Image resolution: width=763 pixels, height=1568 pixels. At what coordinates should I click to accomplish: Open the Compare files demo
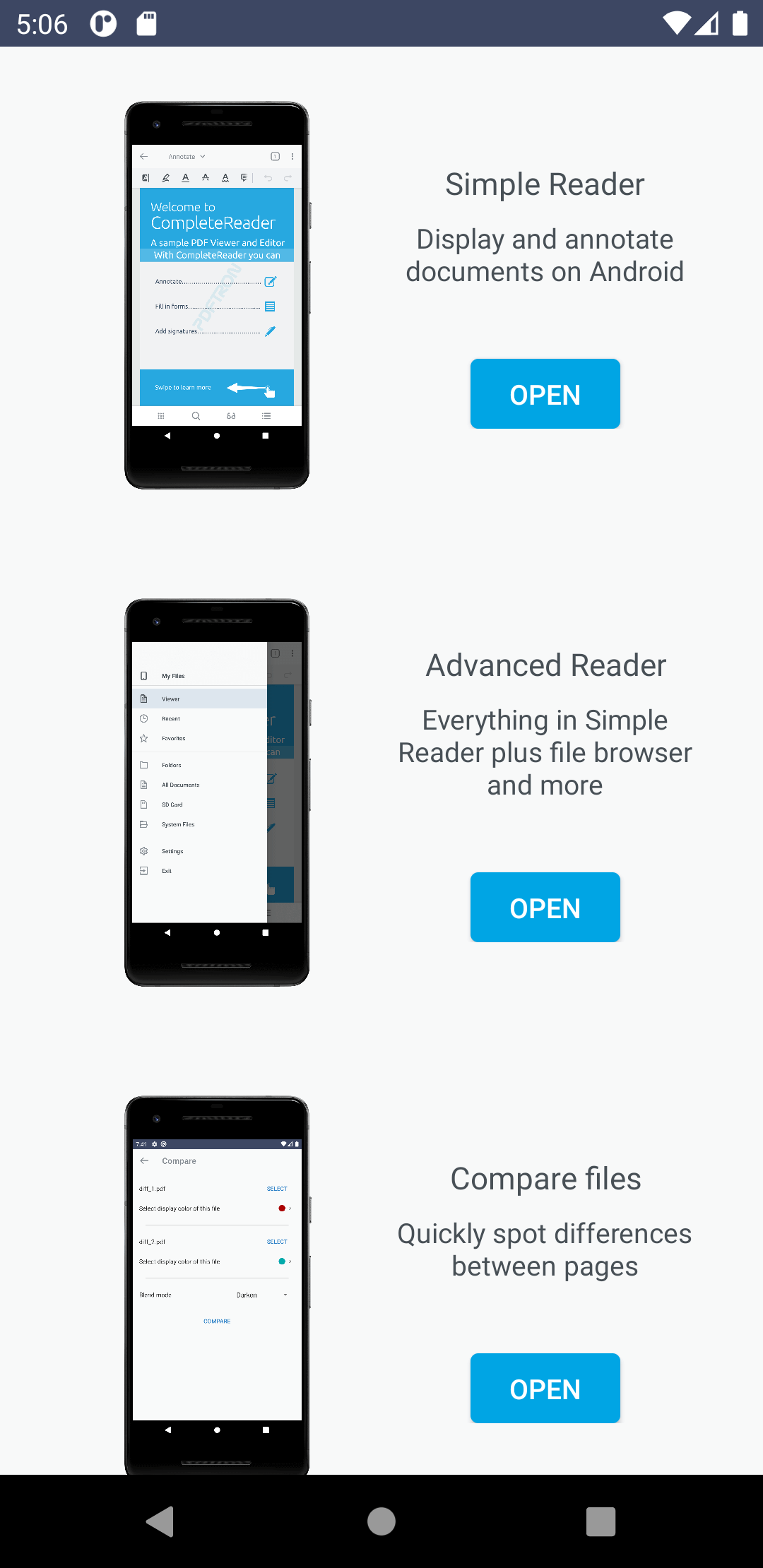[x=545, y=1389]
